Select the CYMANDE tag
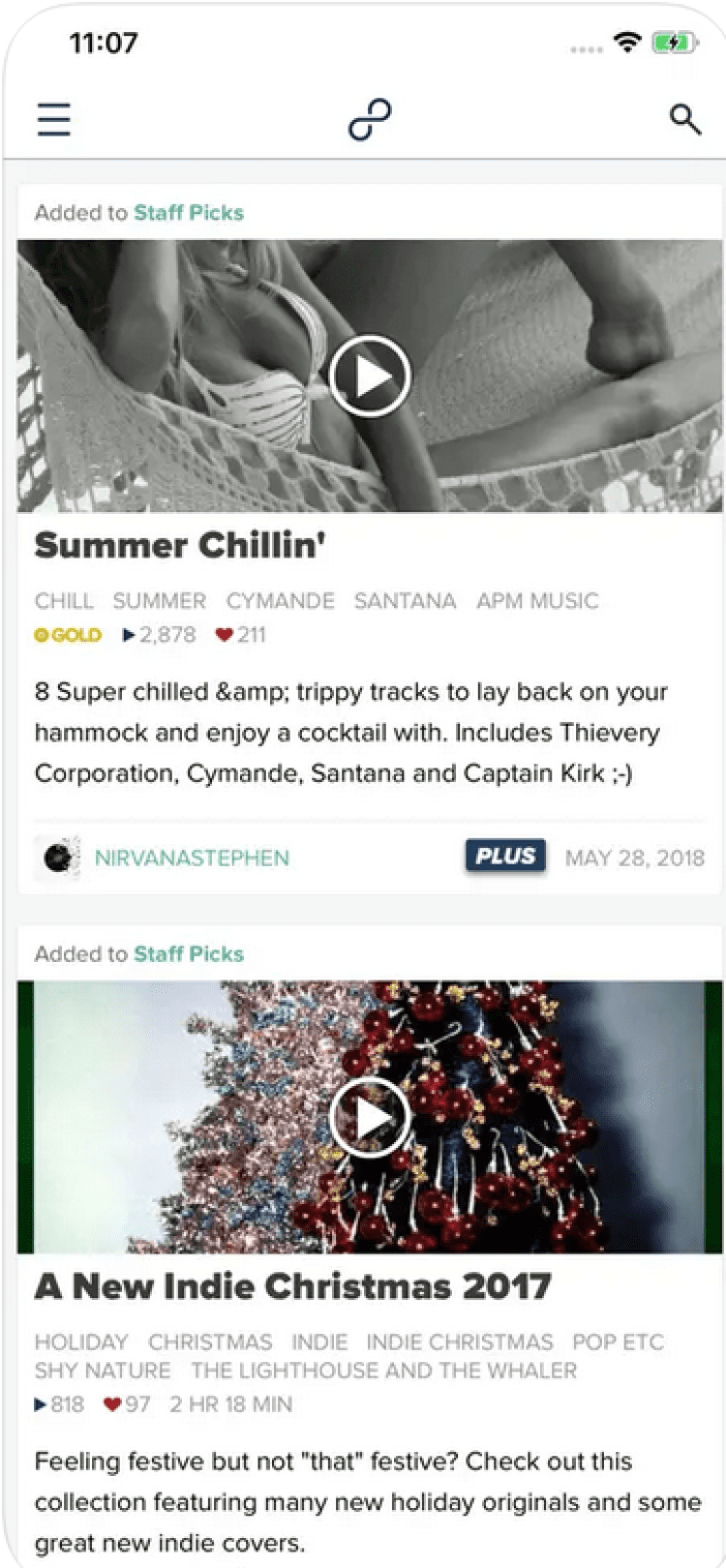726x1568 pixels. tap(281, 601)
